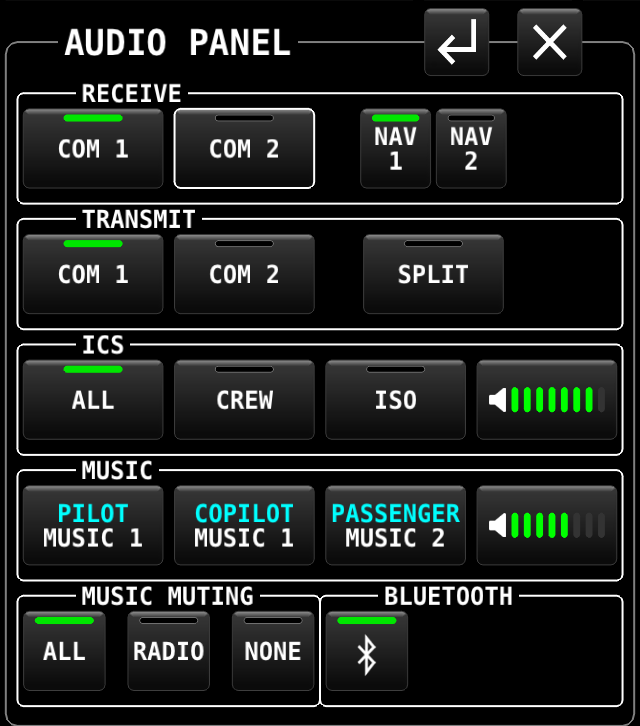
Task: Close the Audio Panel
Action: [x=549, y=43]
